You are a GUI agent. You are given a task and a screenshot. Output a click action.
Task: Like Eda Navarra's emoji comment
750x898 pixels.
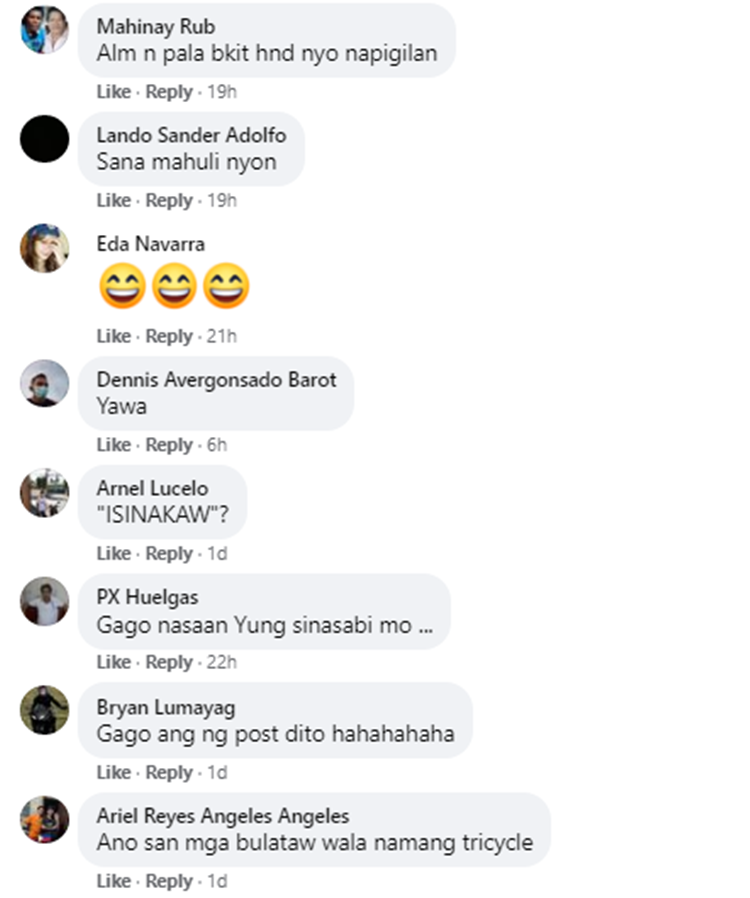click(113, 336)
